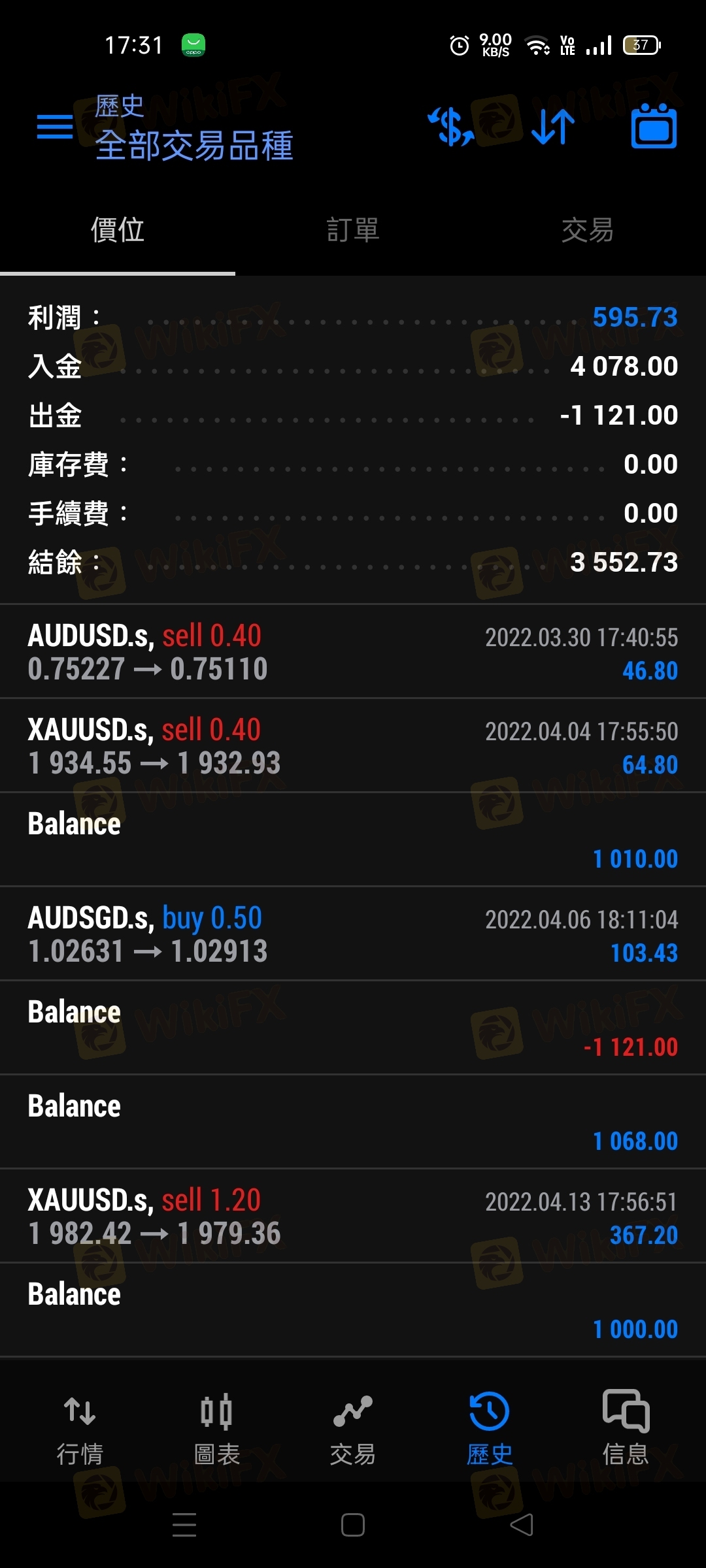The image size is (706, 1568).
Task: Switch to the 訂單 tab
Action: (353, 231)
